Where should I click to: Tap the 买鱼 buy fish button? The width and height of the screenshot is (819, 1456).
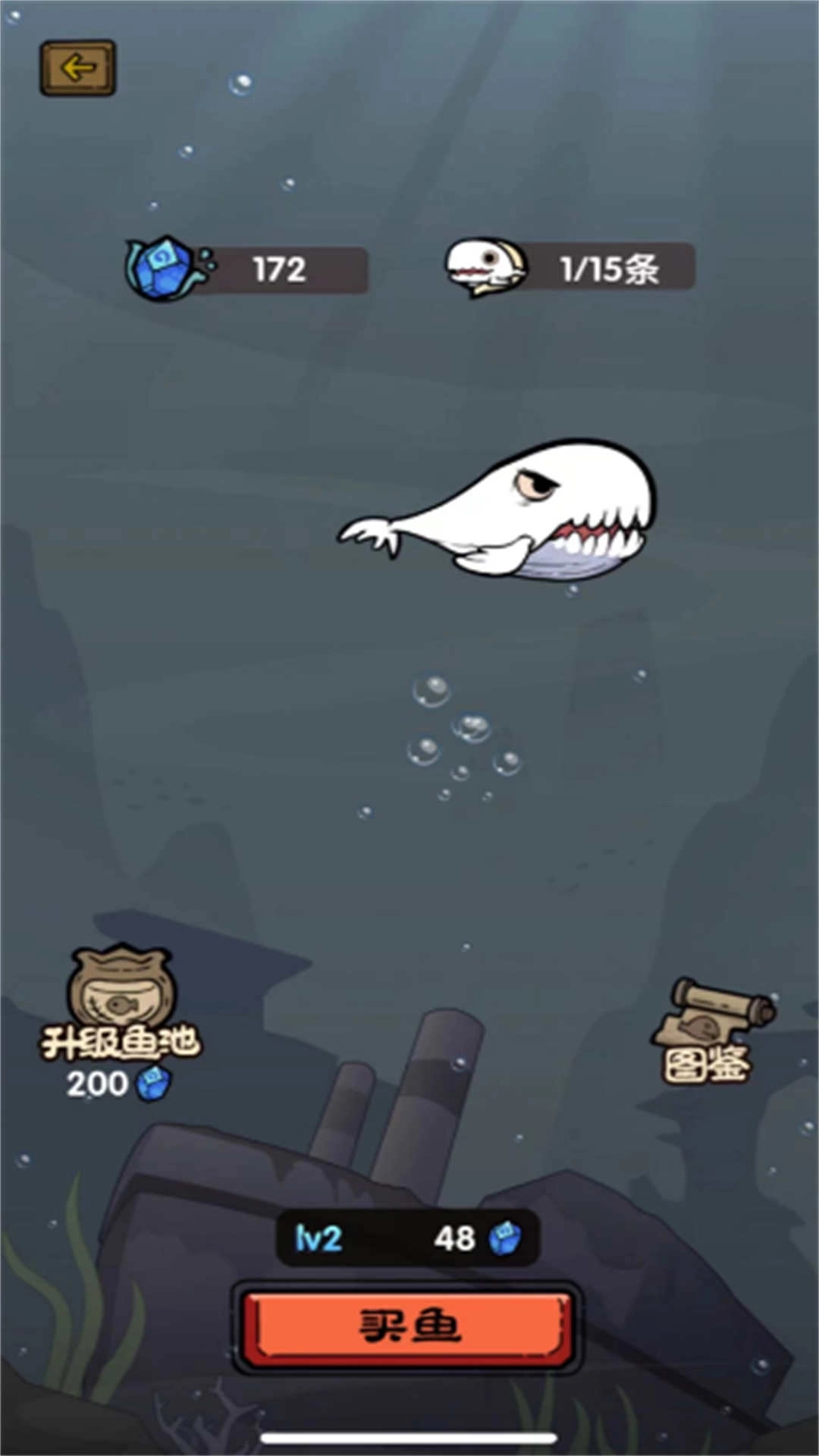407,1326
